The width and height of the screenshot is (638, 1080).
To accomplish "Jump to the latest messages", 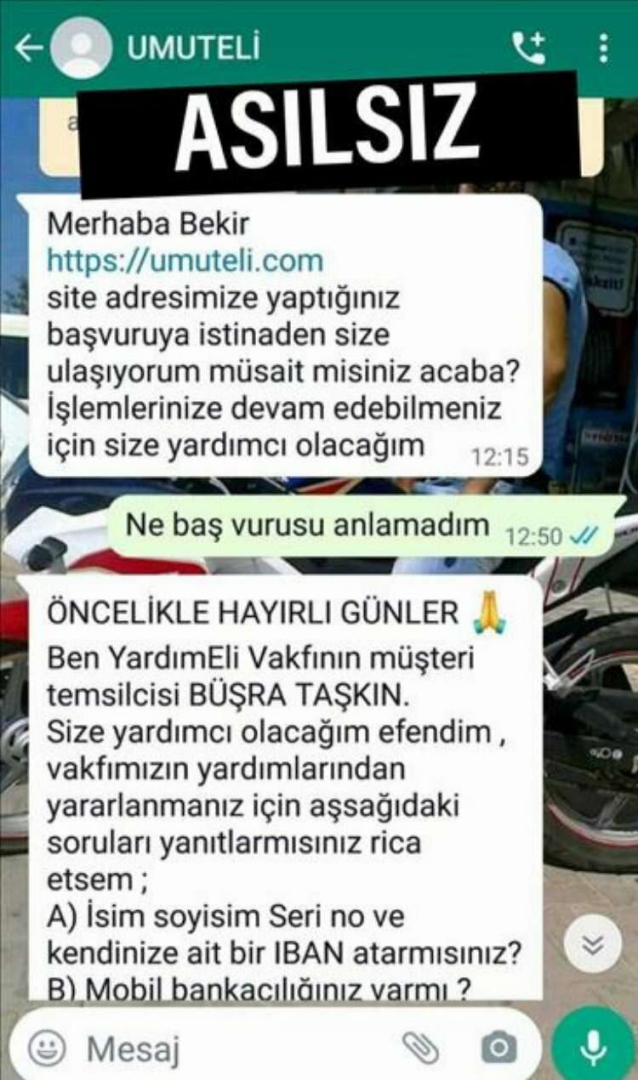I will click(x=593, y=945).
